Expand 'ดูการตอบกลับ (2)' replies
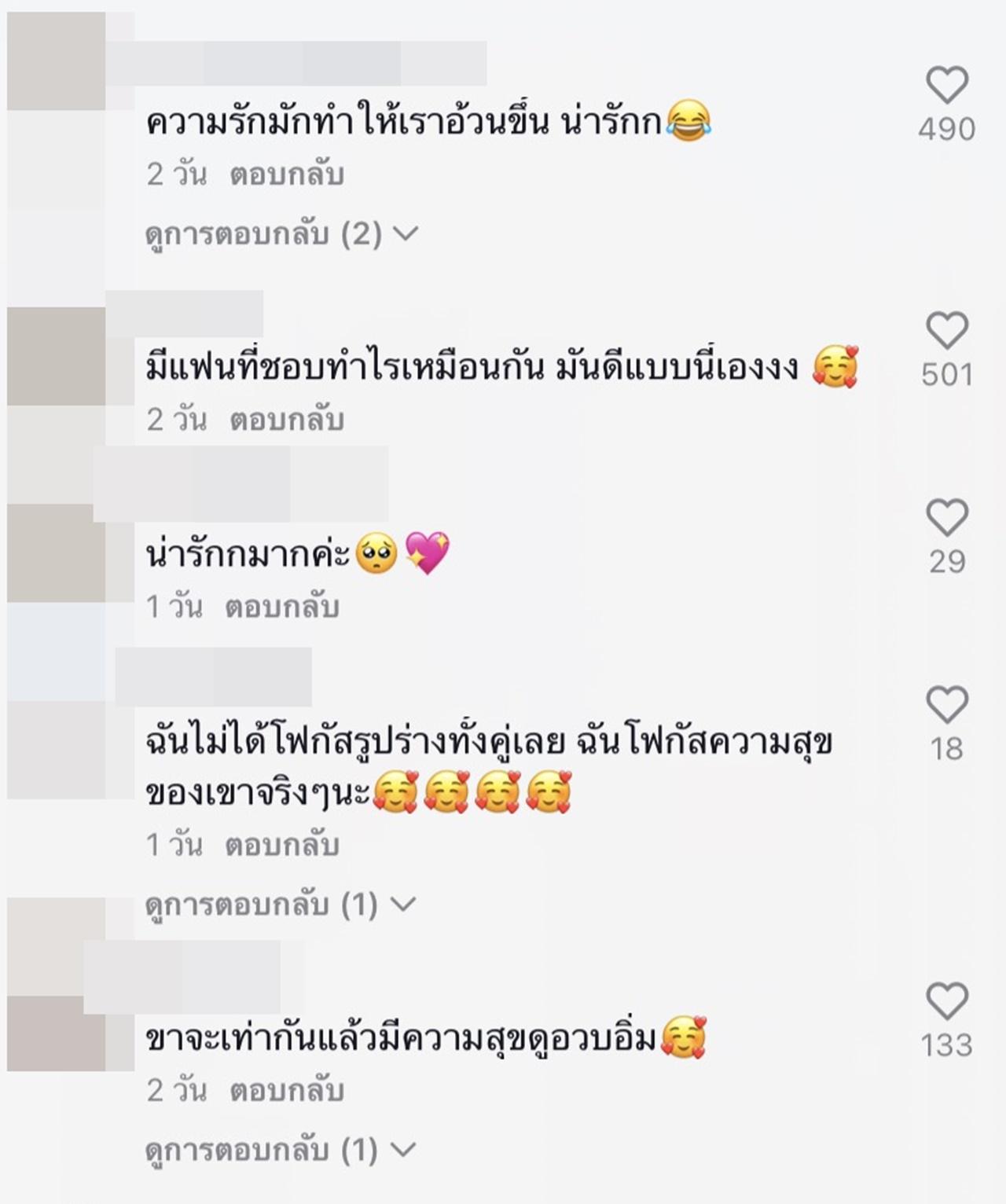Screen dimensions: 1006x1204 (281, 234)
